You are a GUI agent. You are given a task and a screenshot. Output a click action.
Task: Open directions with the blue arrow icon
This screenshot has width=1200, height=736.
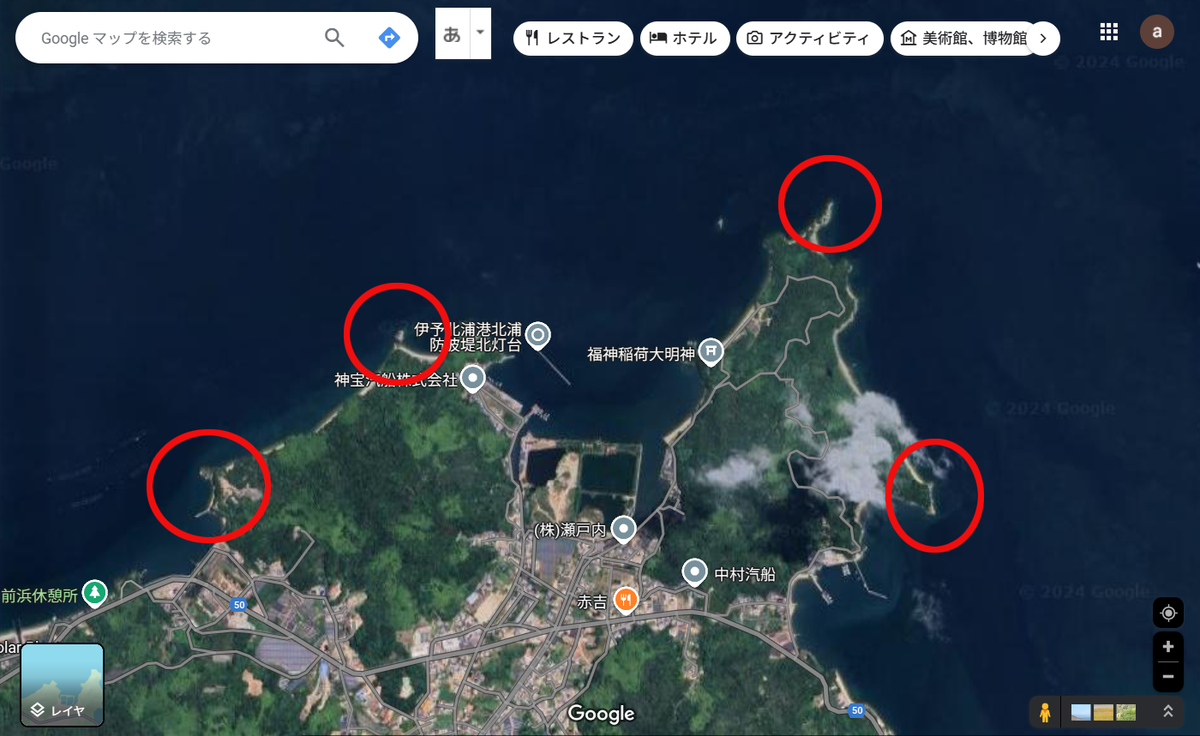(389, 38)
